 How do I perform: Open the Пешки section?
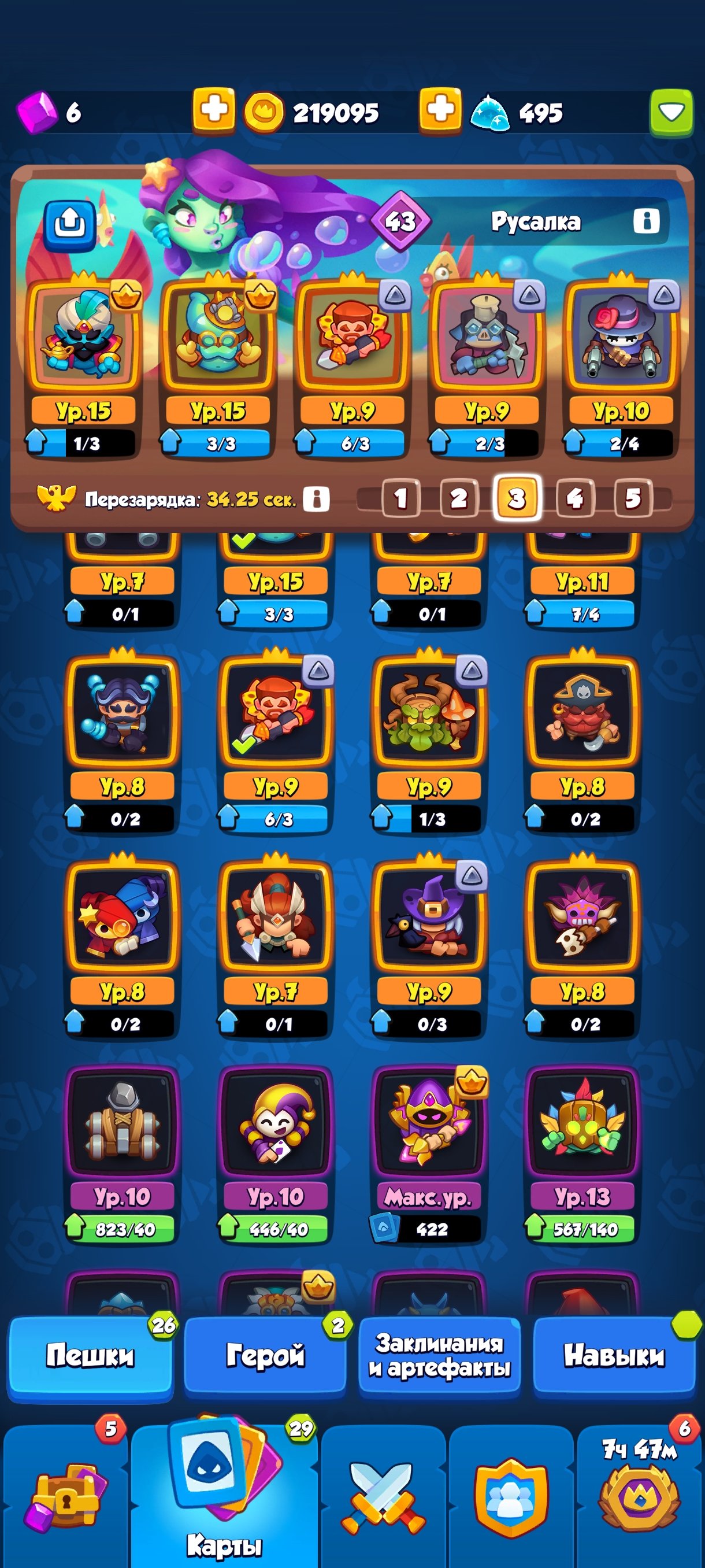pos(90,1355)
